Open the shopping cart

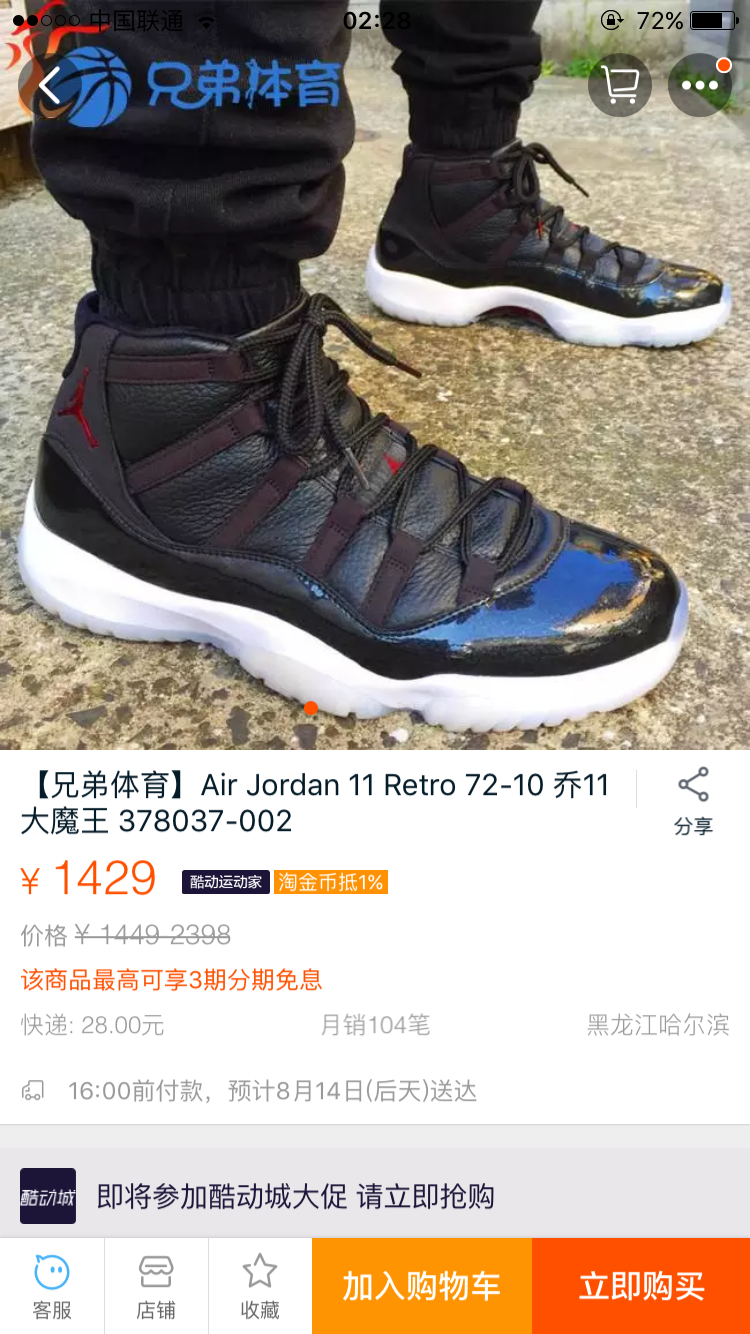click(x=619, y=86)
